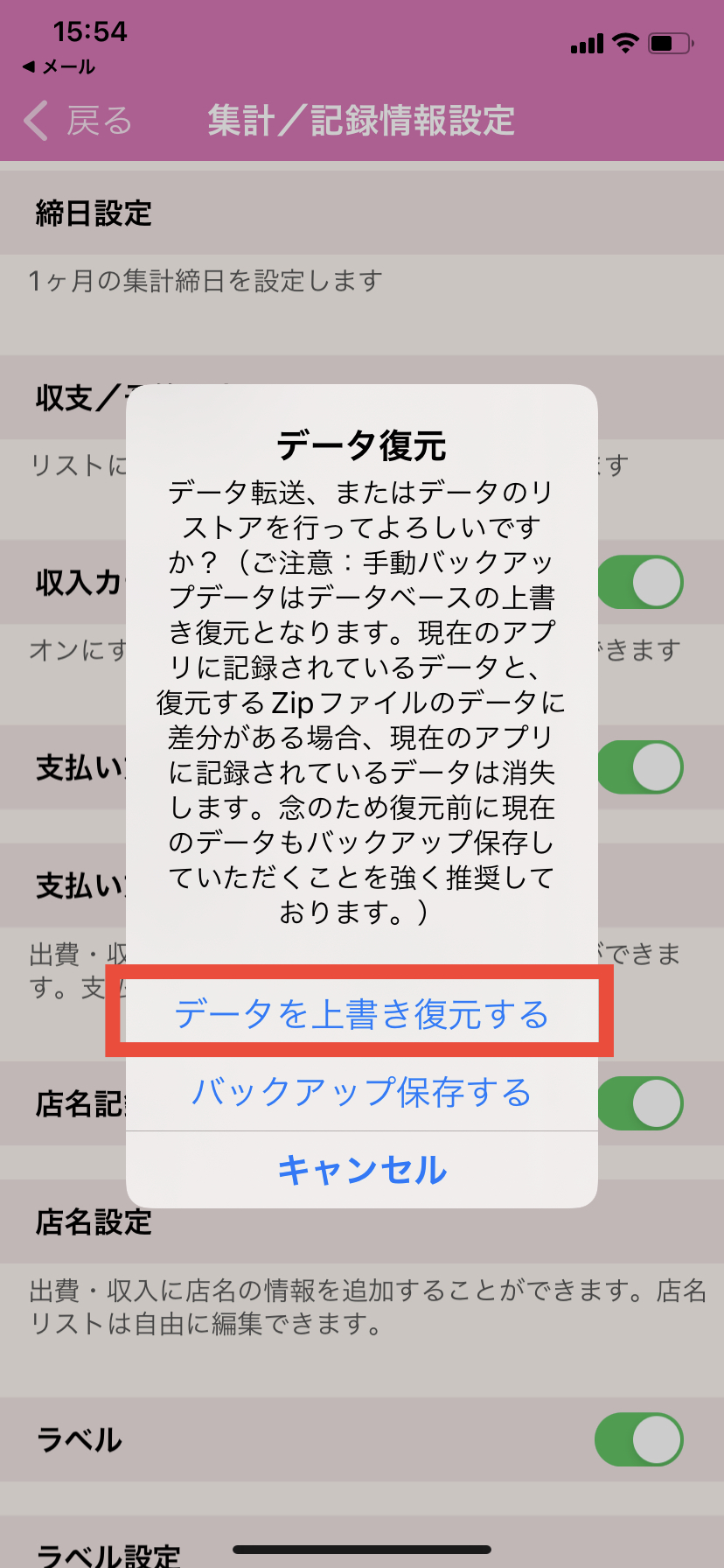
Task: Go back with the 戻る button
Action: (x=77, y=121)
